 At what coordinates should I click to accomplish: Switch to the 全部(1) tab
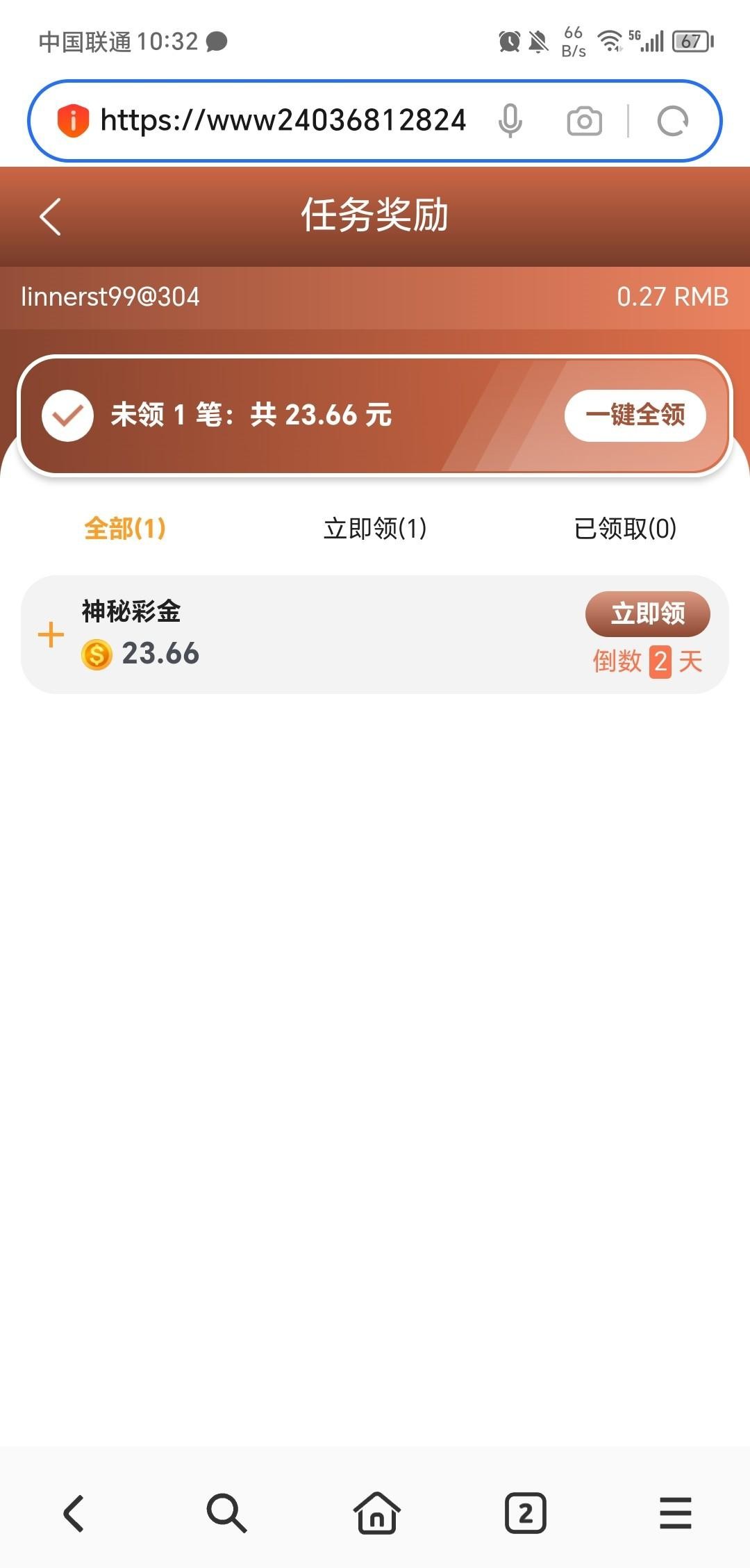point(125,529)
